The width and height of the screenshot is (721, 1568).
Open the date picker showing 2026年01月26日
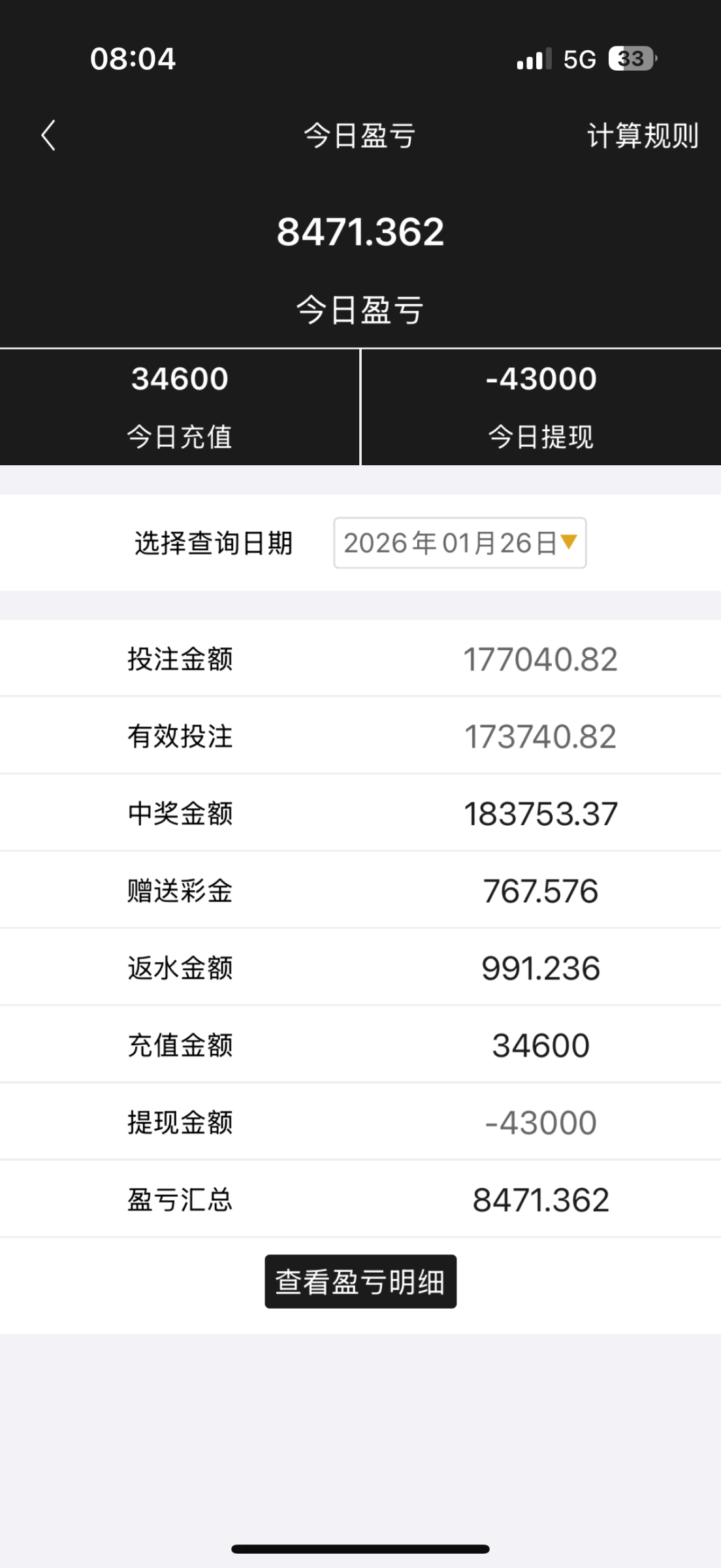point(460,543)
